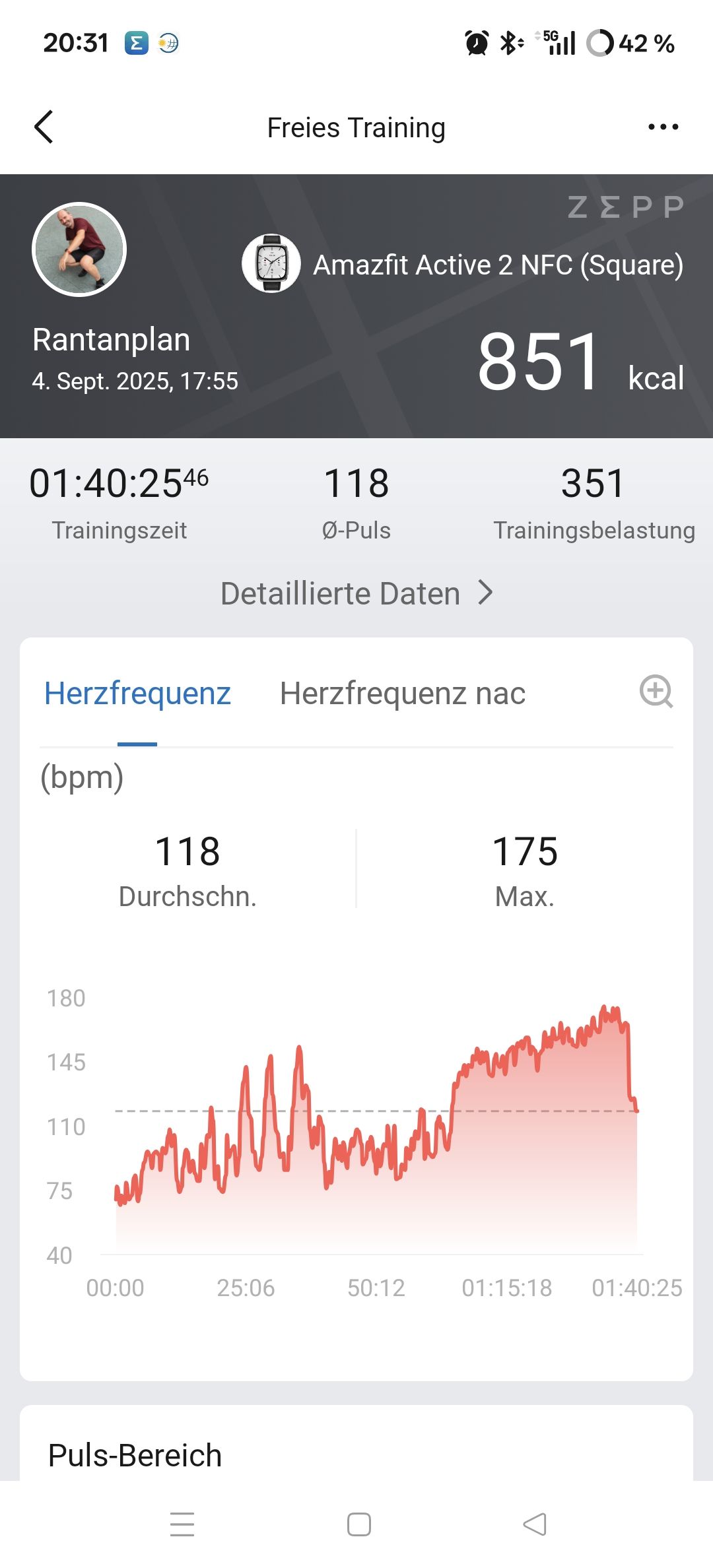The image size is (713, 1568).
Task: Go back using the top-left arrow
Action: pyautogui.click(x=44, y=127)
